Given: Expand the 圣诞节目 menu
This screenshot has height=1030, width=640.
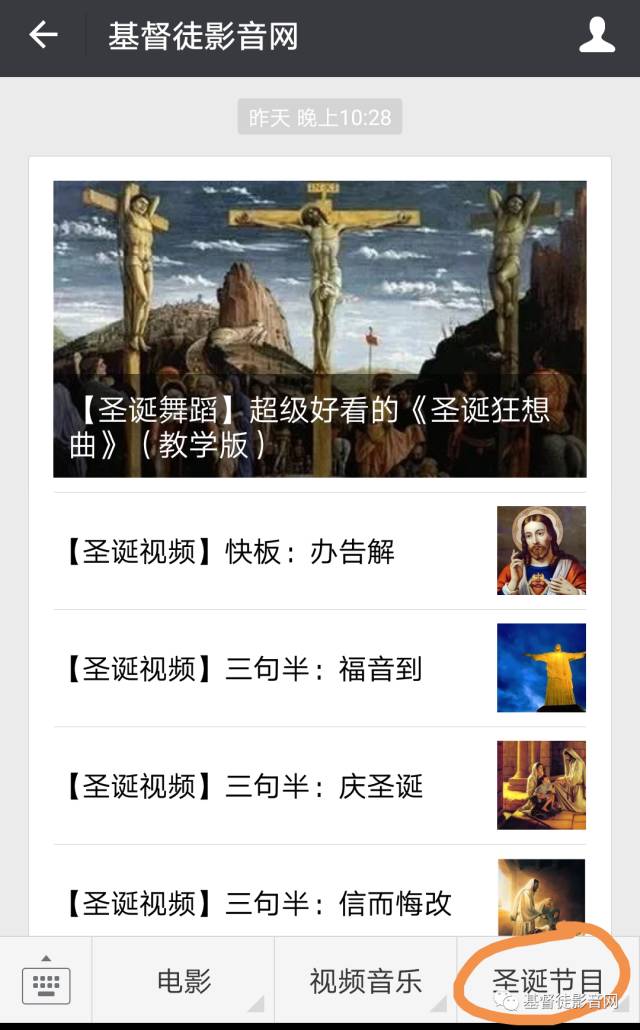Looking at the screenshot, I should [x=548, y=982].
